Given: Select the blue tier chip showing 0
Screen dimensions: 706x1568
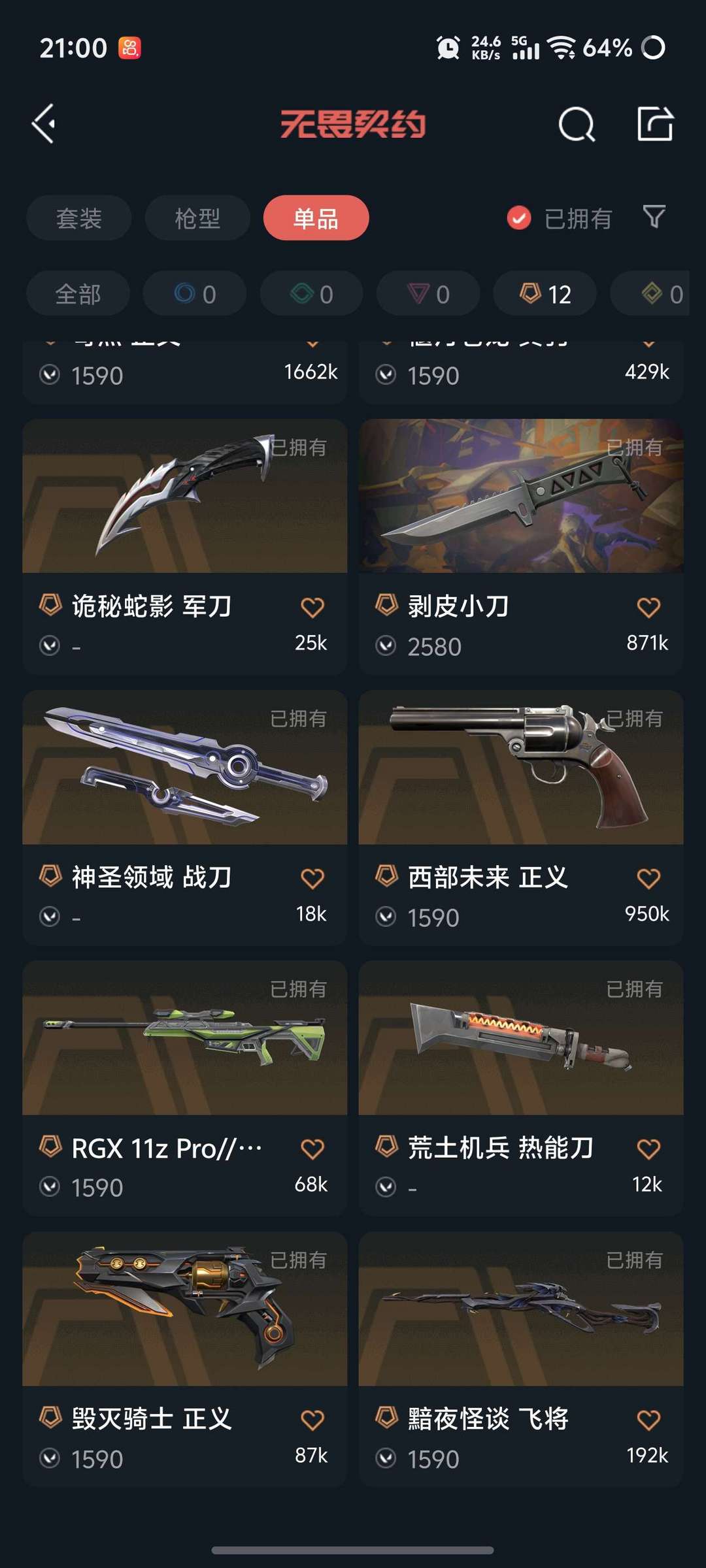Looking at the screenshot, I should coord(195,294).
